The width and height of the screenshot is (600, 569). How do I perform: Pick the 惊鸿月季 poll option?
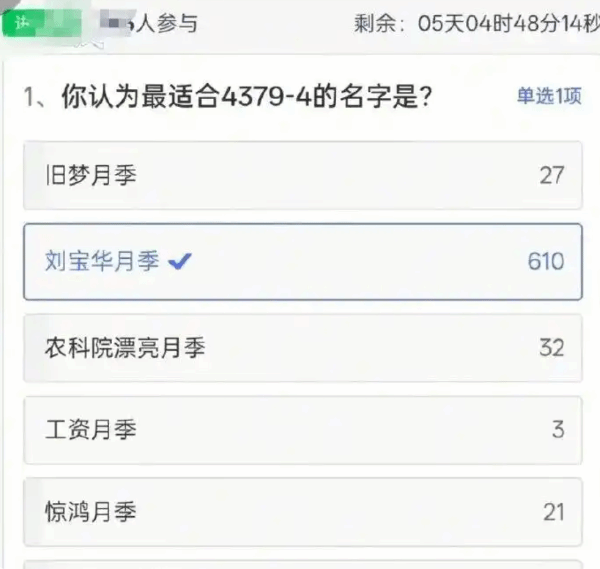point(302,513)
